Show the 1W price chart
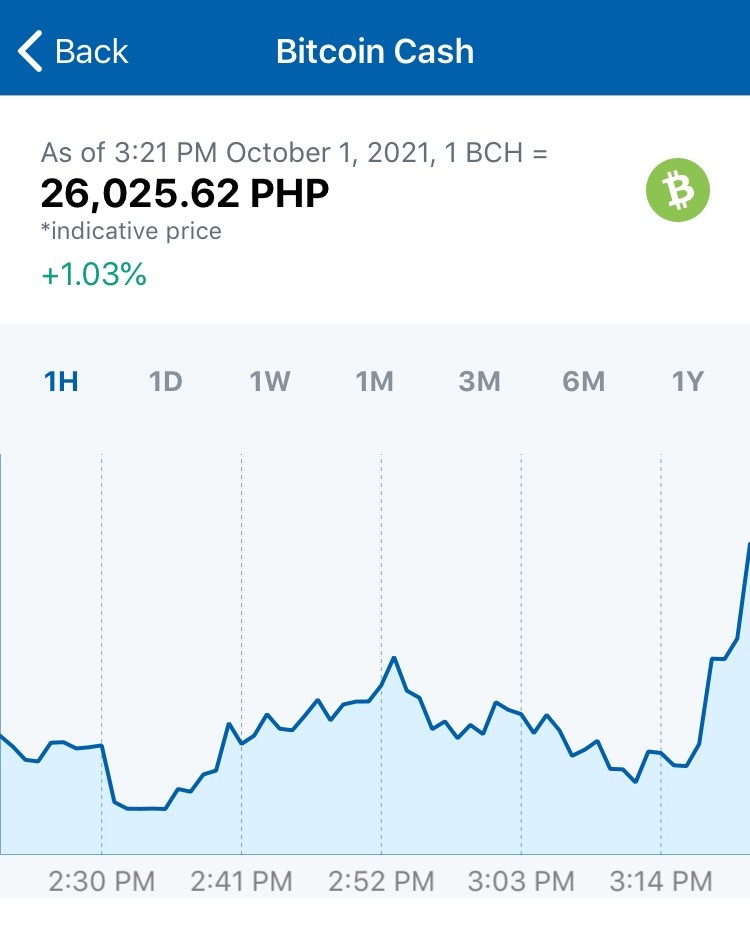 click(x=270, y=381)
